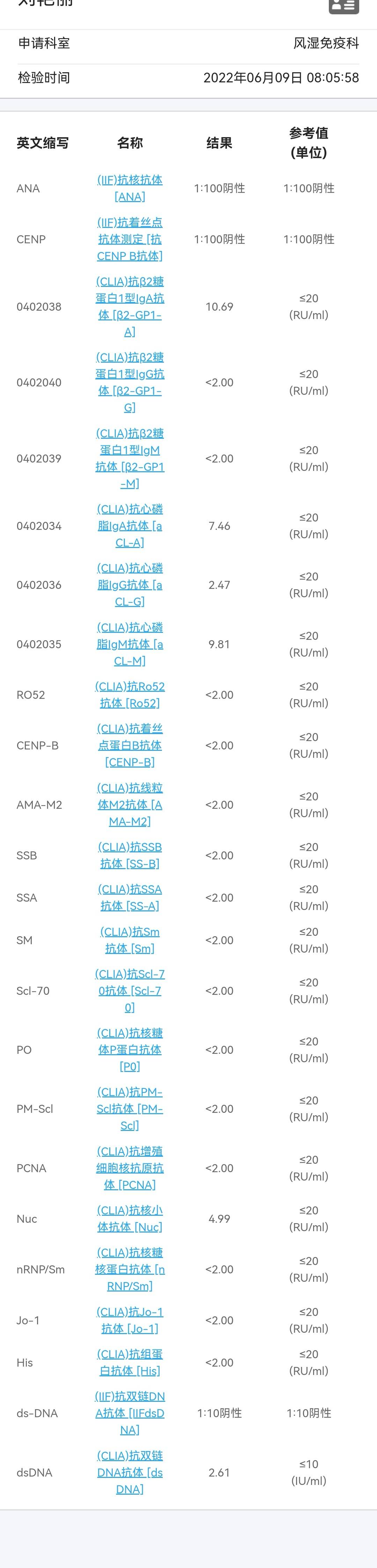Tap the 抗着丝点抗体测定 [抗CENP B抗体] link
This screenshot has width=377, height=1568.
pyautogui.click(x=130, y=239)
